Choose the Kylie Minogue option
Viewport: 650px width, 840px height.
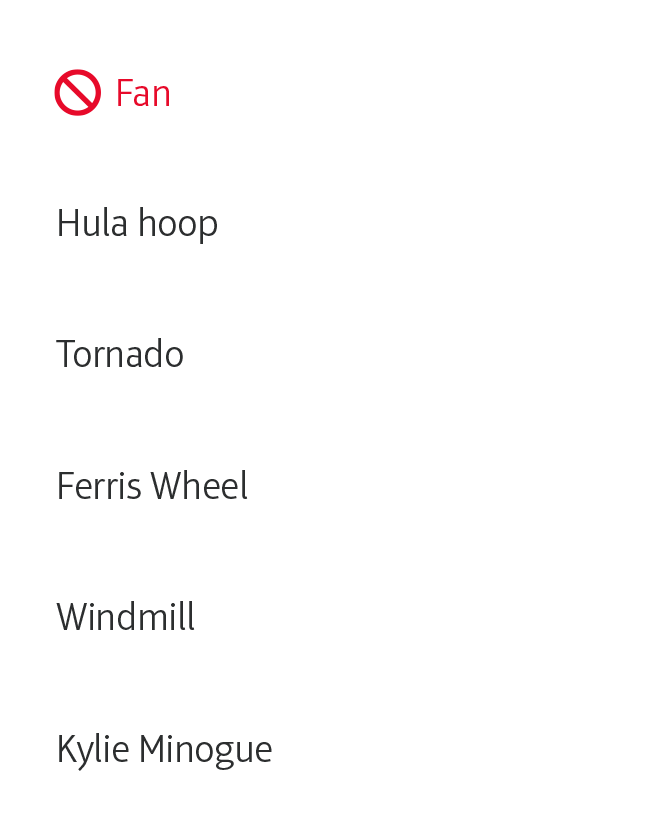[164, 749]
